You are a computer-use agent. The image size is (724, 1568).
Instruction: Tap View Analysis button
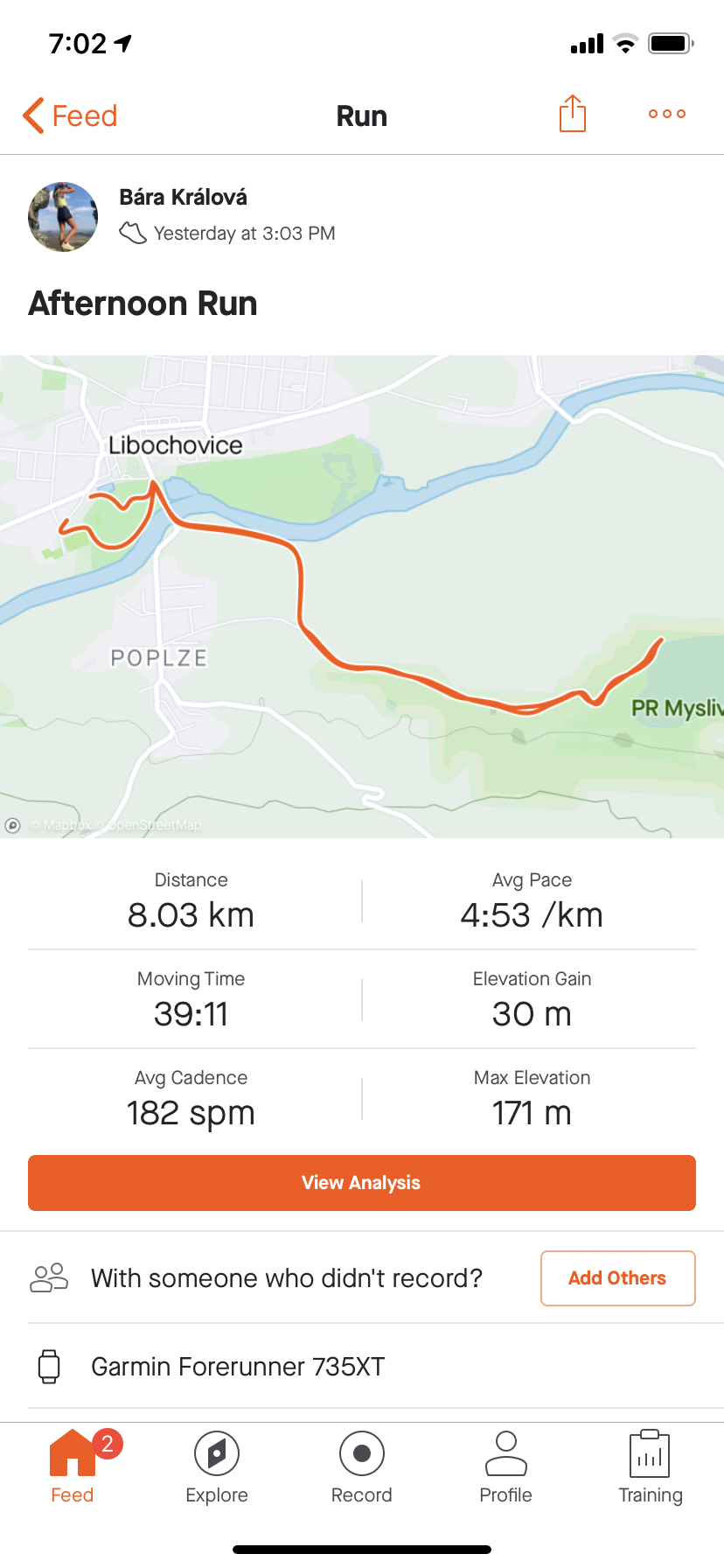coord(362,1183)
